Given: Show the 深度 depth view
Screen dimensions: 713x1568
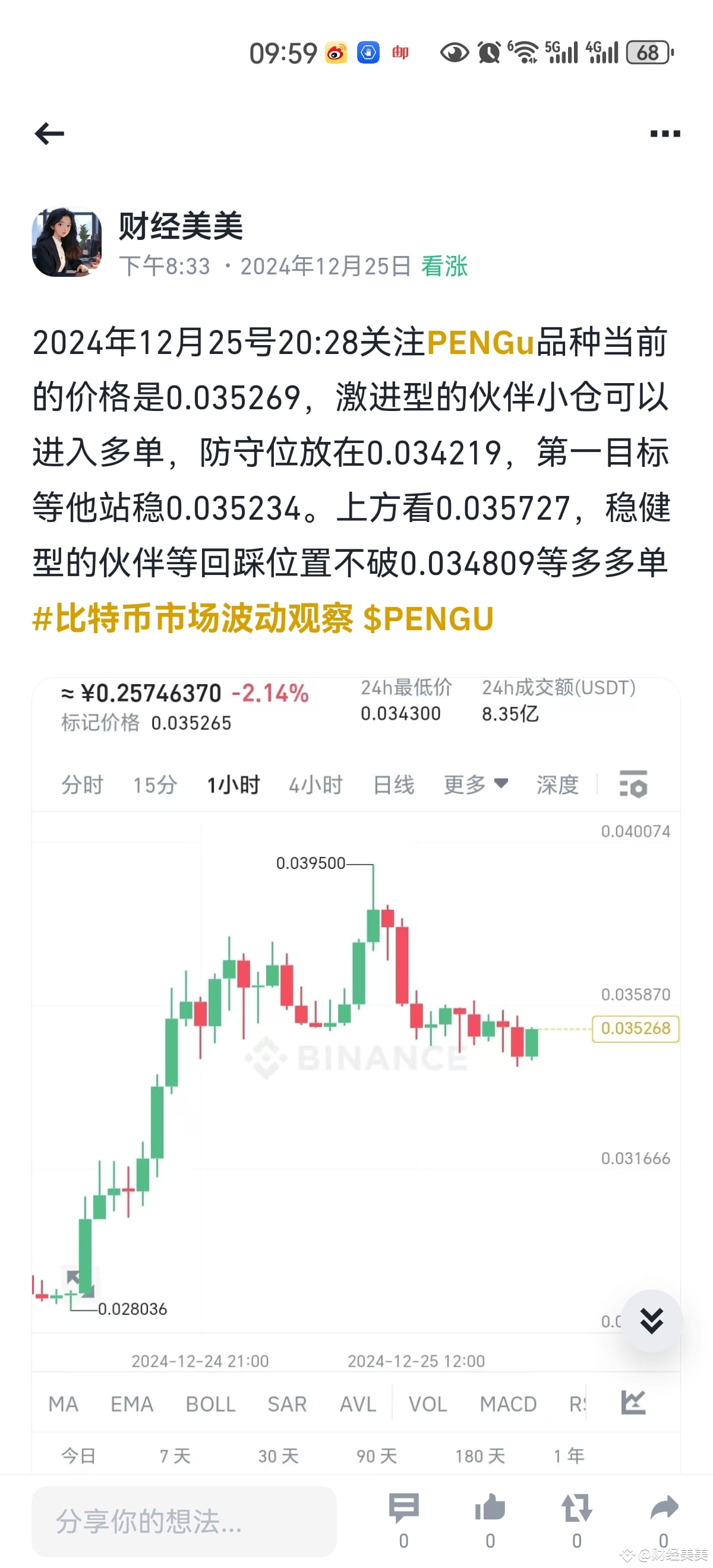Looking at the screenshot, I should [x=556, y=785].
